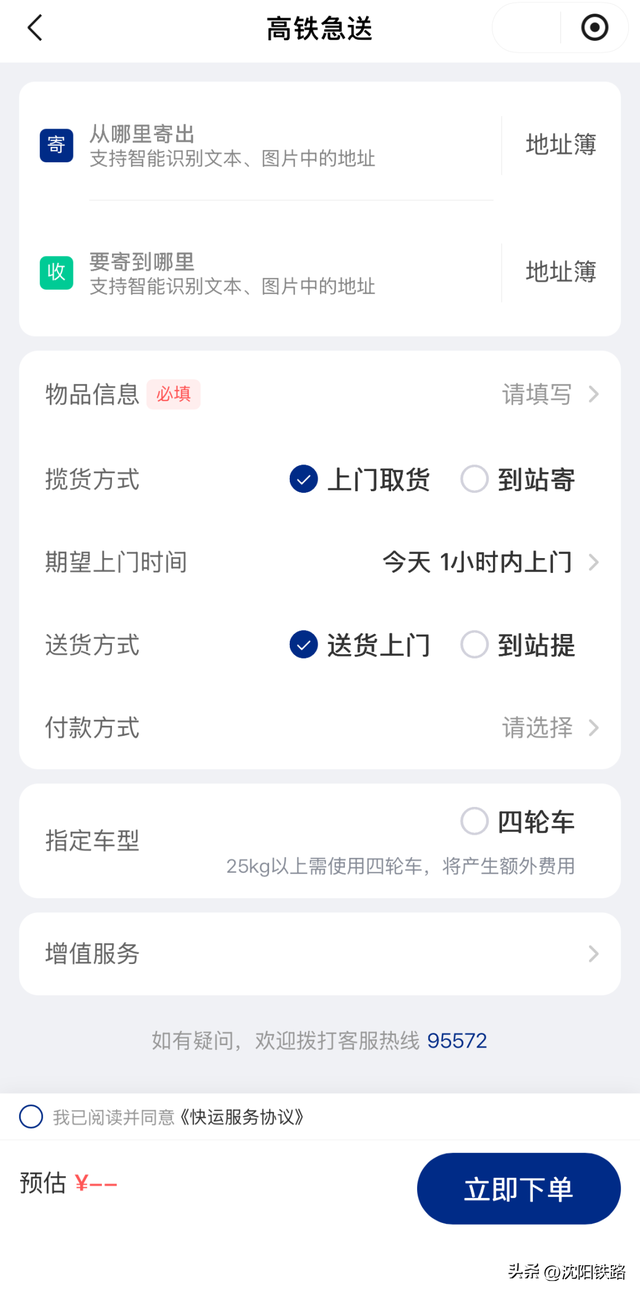Check the agreement consent circle

coord(31,1117)
